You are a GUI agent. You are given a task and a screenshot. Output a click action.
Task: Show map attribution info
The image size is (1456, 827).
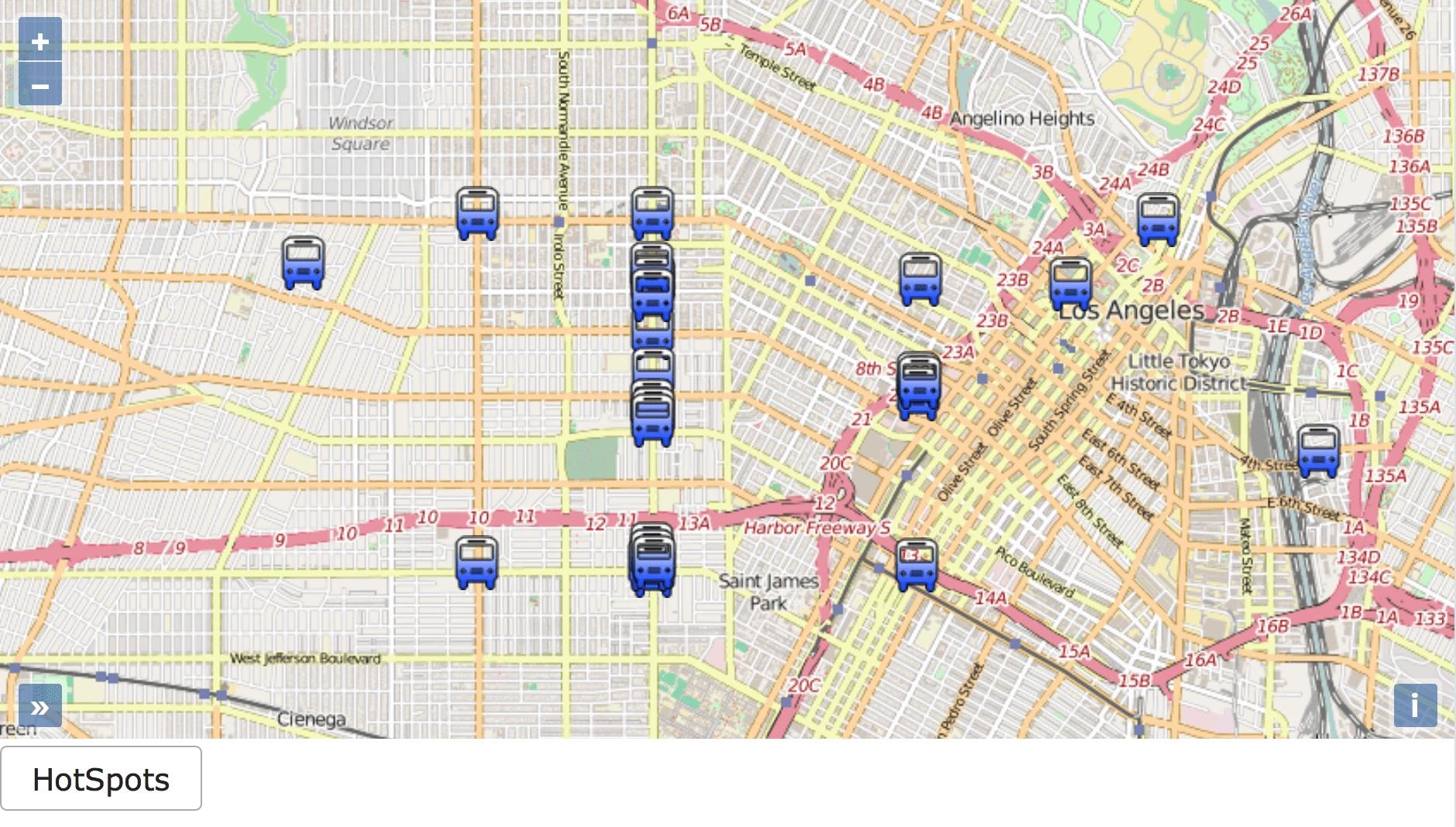point(1415,705)
